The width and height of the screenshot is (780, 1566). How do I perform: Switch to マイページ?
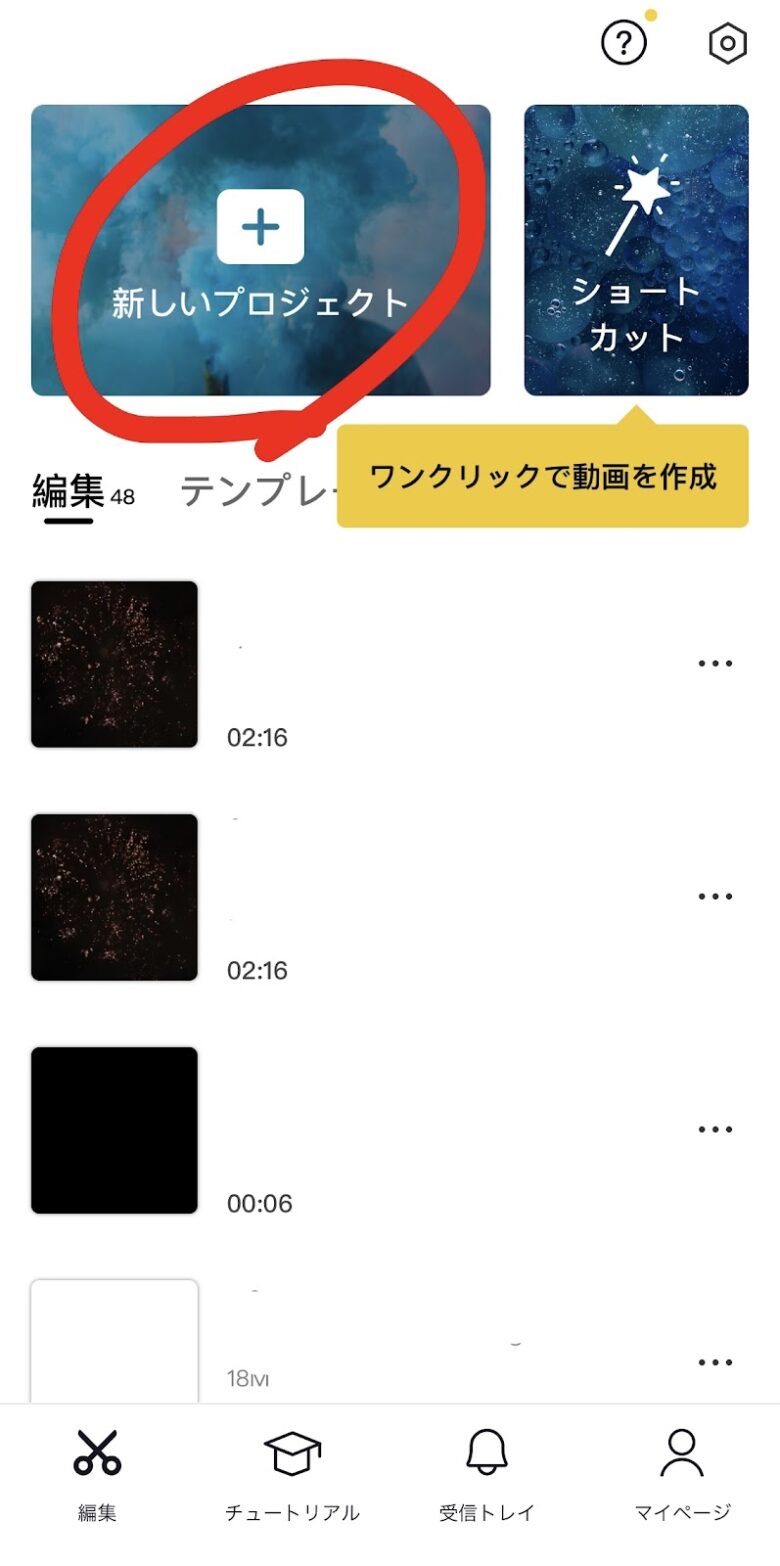coord(682,1475)
